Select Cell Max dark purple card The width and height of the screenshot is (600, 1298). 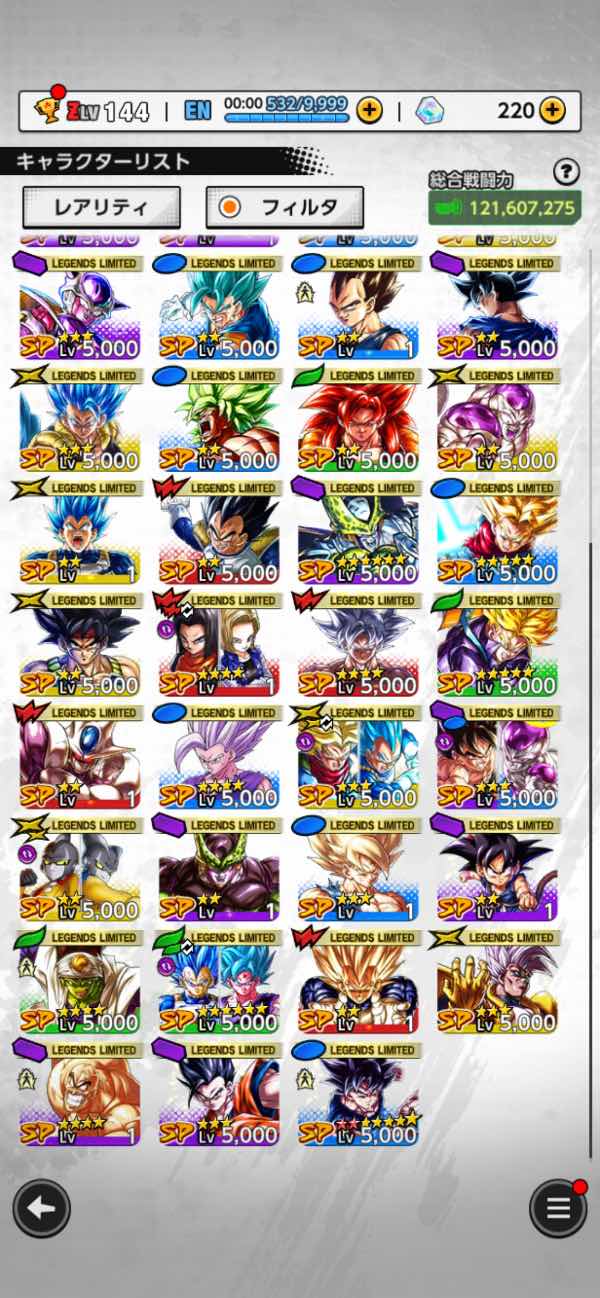(x=218, y=873)
